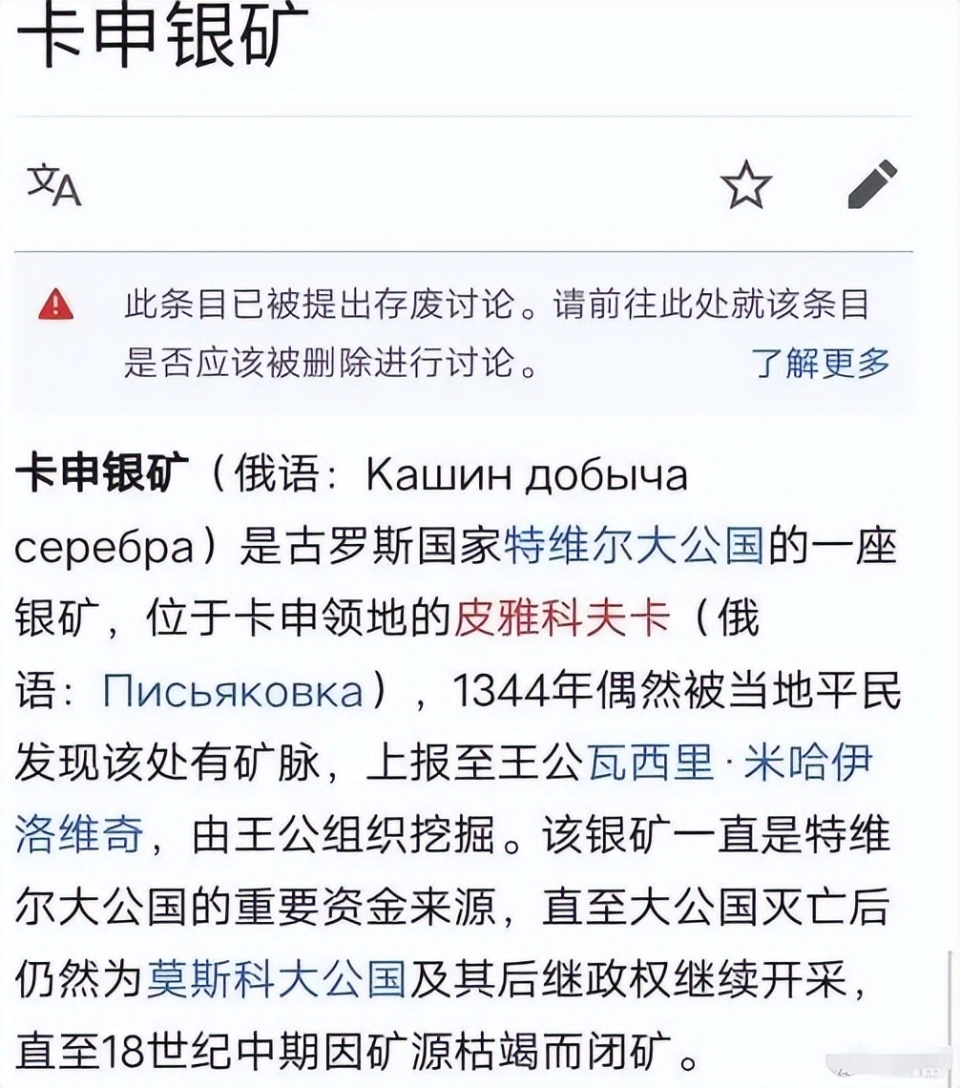960x1088 pixels.
Task: Open the red 皮雅科夫卡 link
Action: pos(561,620)
